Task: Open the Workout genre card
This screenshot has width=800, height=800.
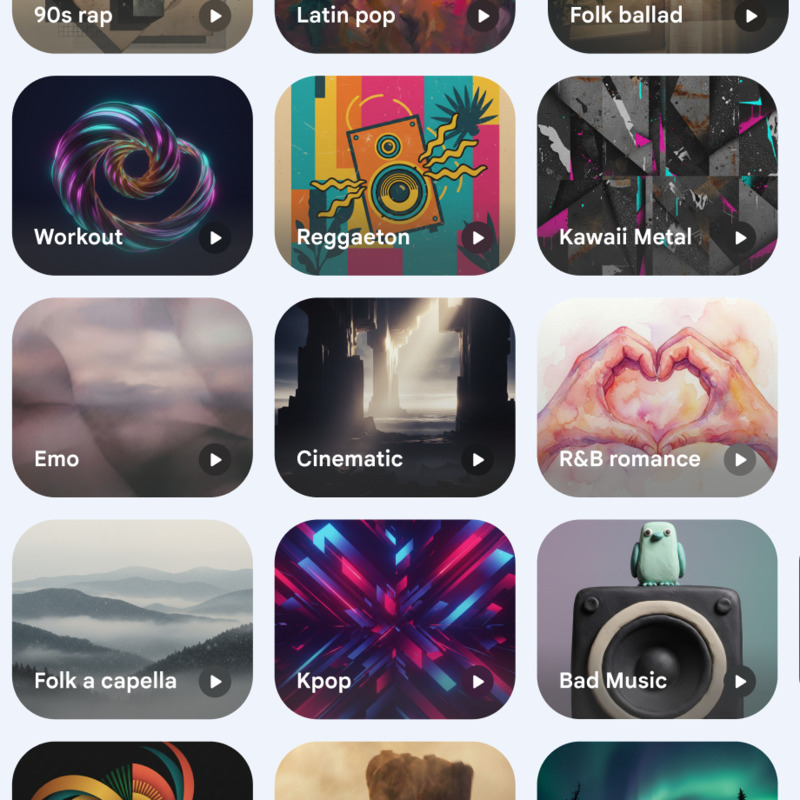Action: pos(132,160)
